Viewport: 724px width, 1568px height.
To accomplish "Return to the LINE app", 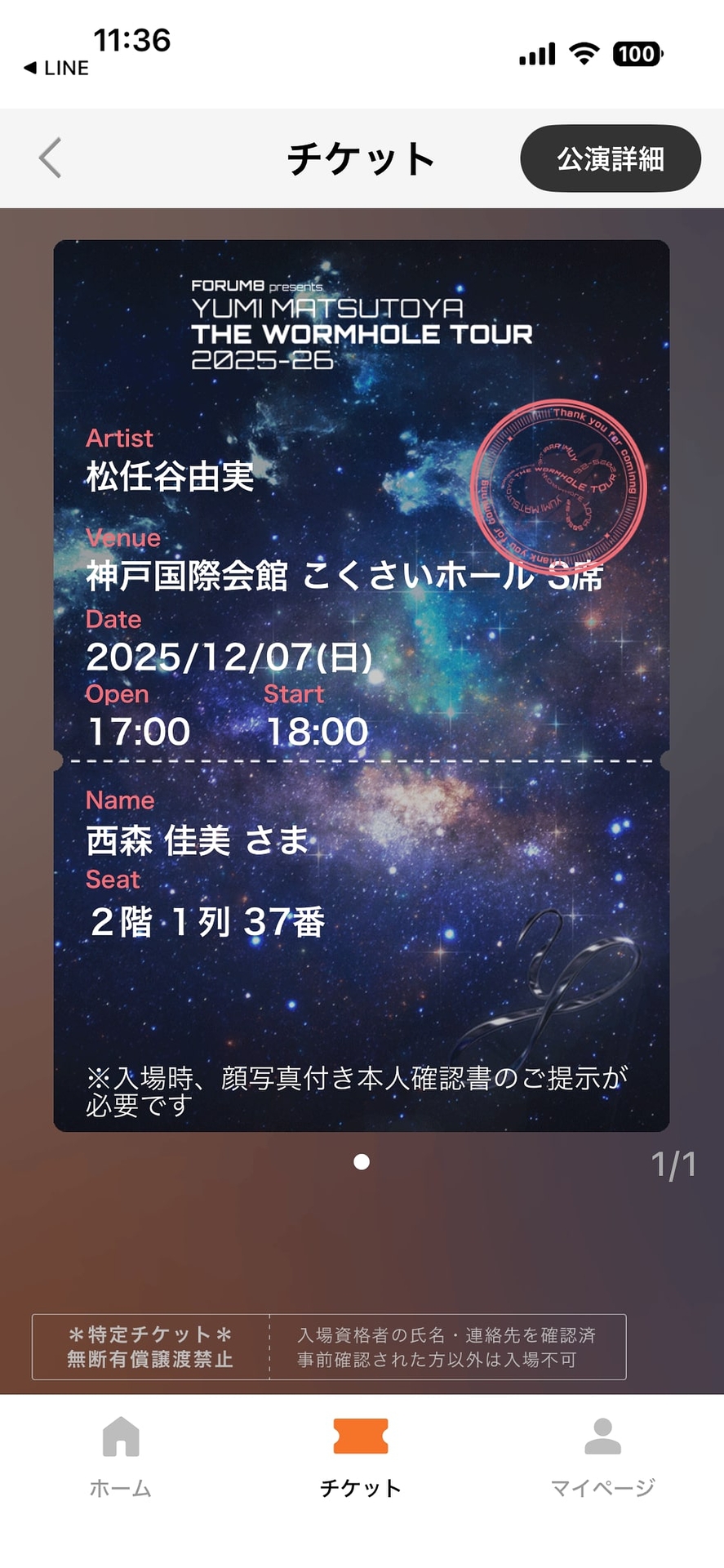I will pos(56,69).
